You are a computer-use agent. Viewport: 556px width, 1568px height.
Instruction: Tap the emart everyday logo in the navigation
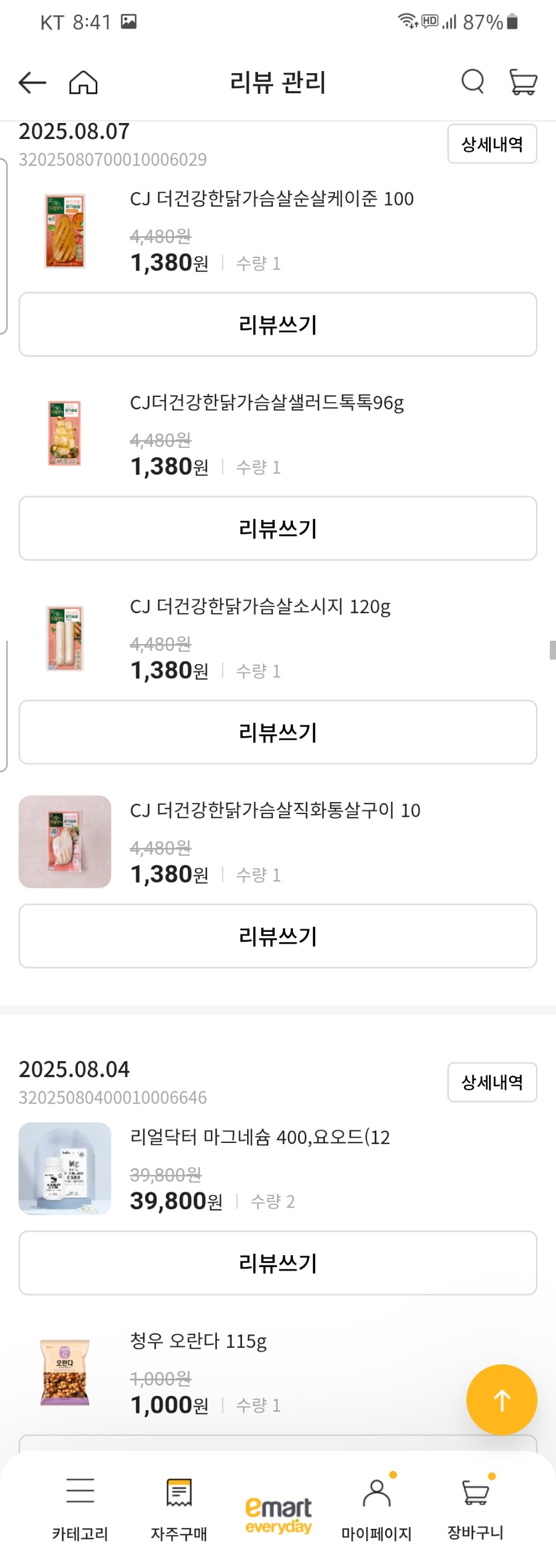coord(277,1510)
